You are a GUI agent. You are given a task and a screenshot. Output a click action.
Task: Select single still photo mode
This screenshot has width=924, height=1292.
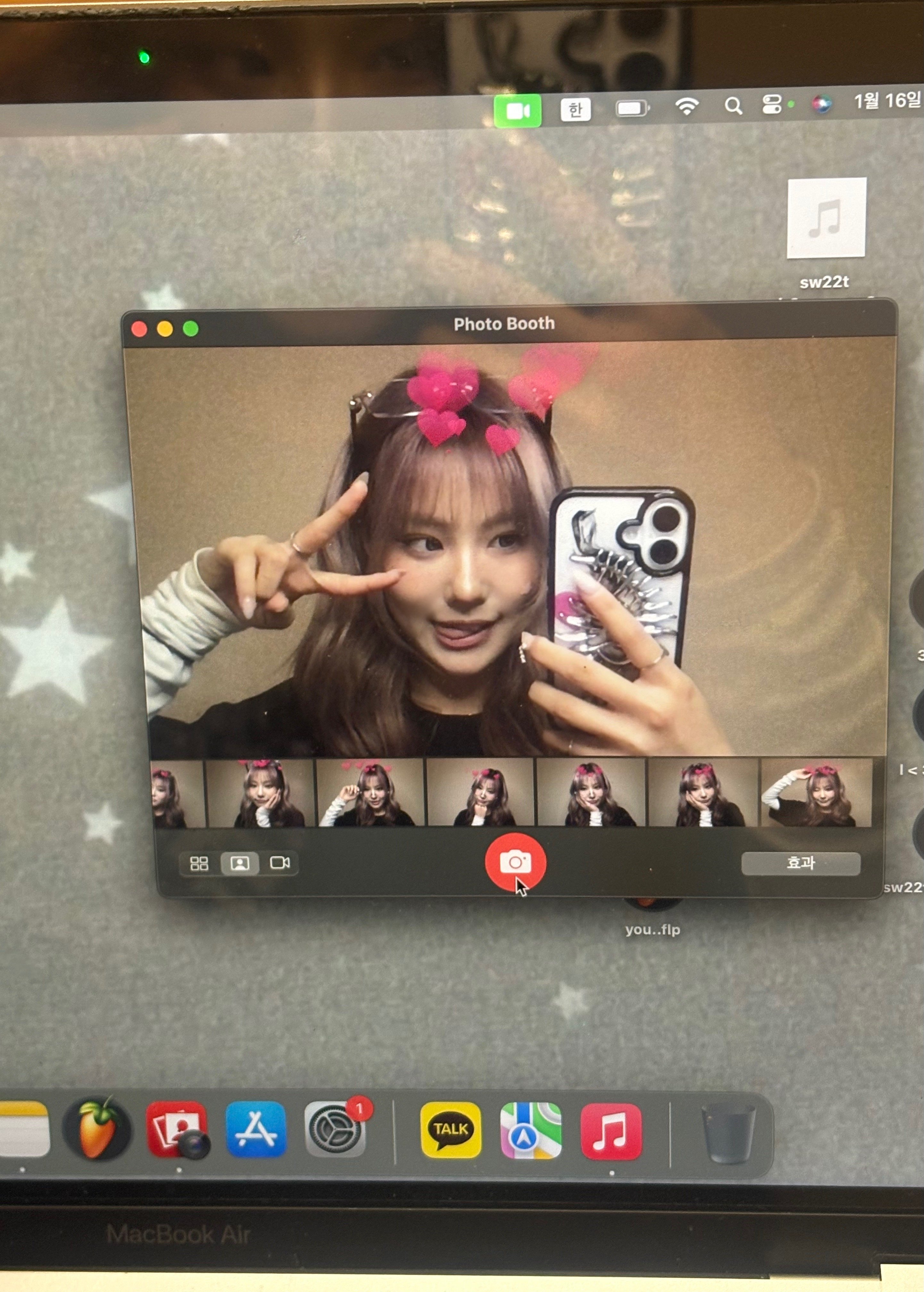239,863
